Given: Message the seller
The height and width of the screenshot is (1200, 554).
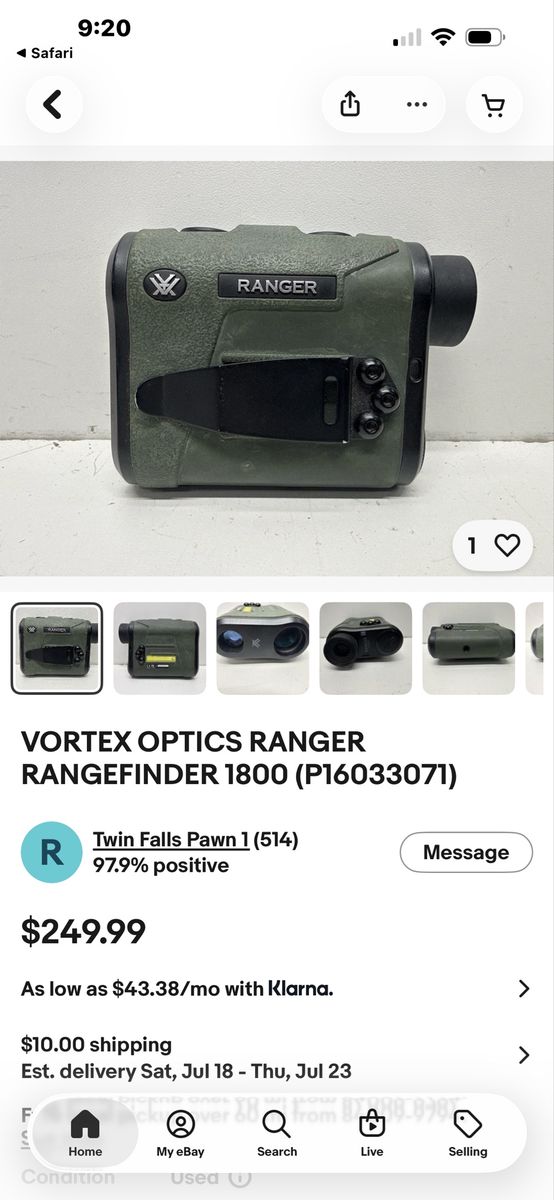Looking at the screenshot, I should 466,852.
